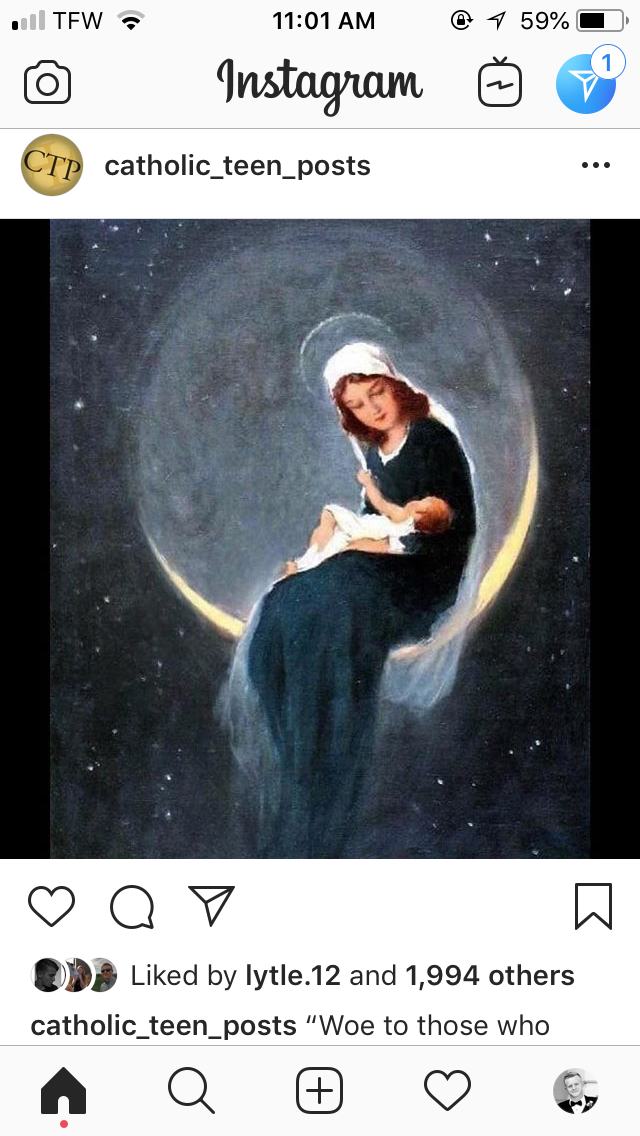Screen dimensions: 640x1136
Task: Create a new post with plus tab
Action: pyautogui.click(x=319, y=1090)
